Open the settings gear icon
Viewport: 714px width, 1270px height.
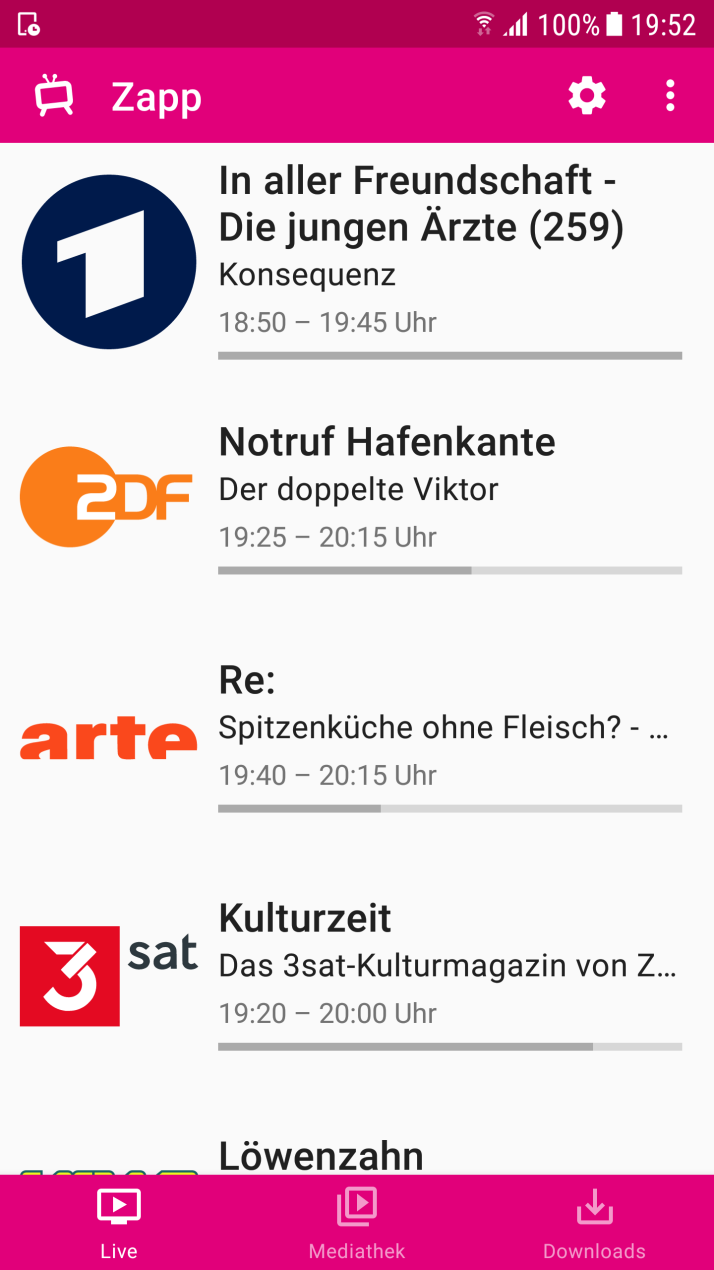587,96
